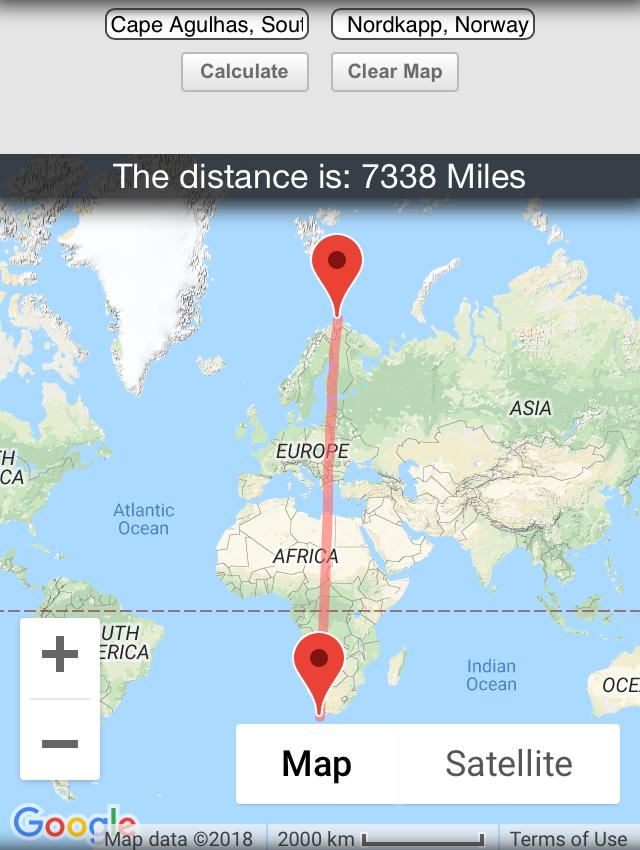Zoom in with the plus button
640x850 pixels.
click(x=60, y=656)
